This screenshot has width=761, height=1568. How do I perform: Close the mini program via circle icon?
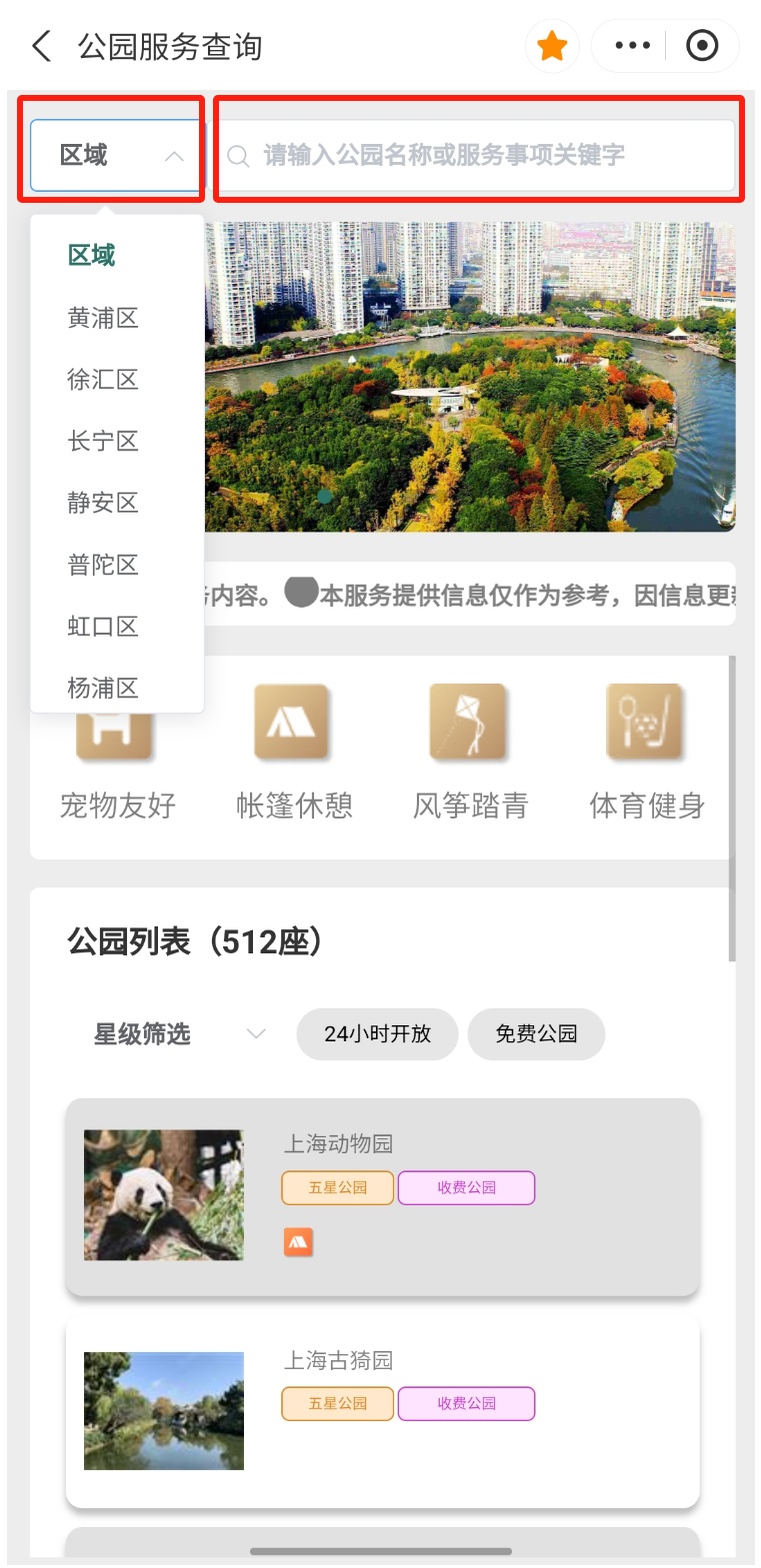[x=702, y=46]
